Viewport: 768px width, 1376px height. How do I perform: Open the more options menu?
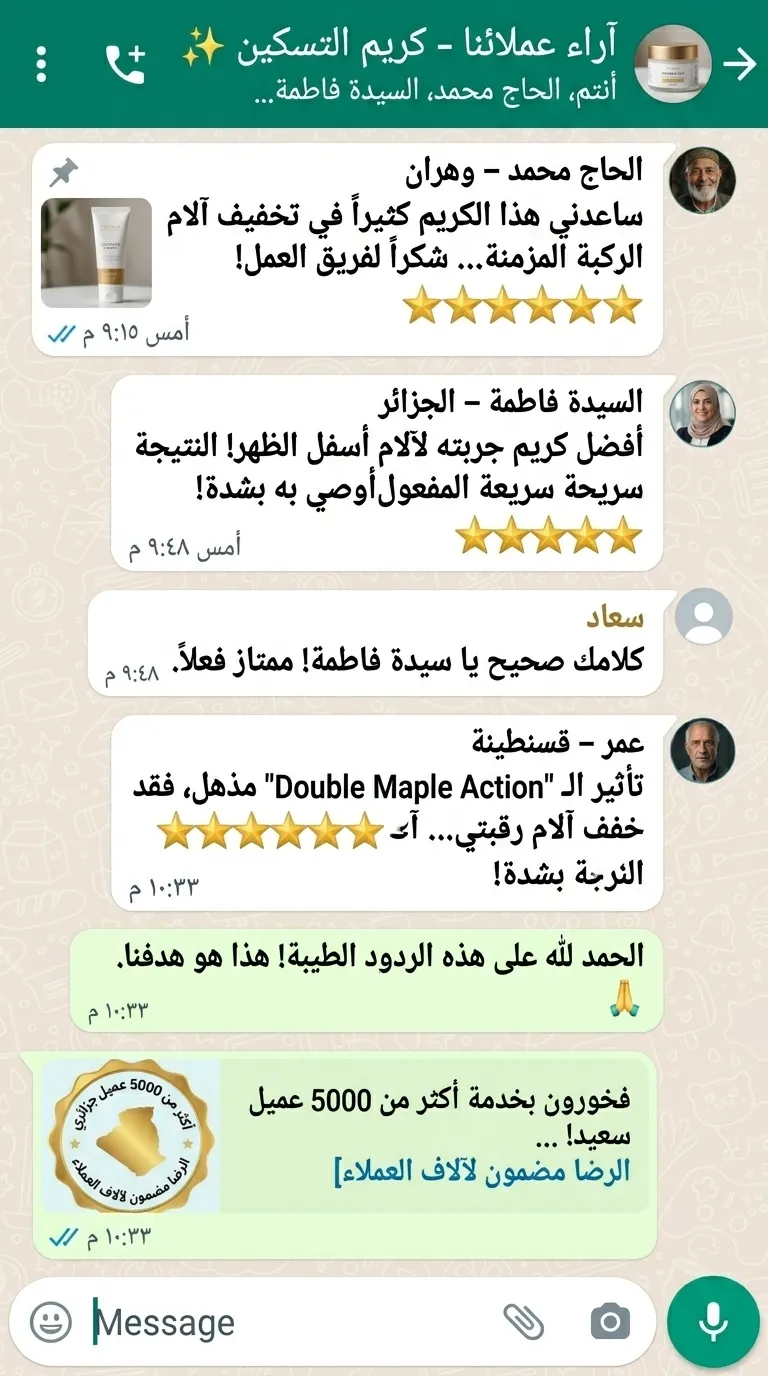point(41,64)
